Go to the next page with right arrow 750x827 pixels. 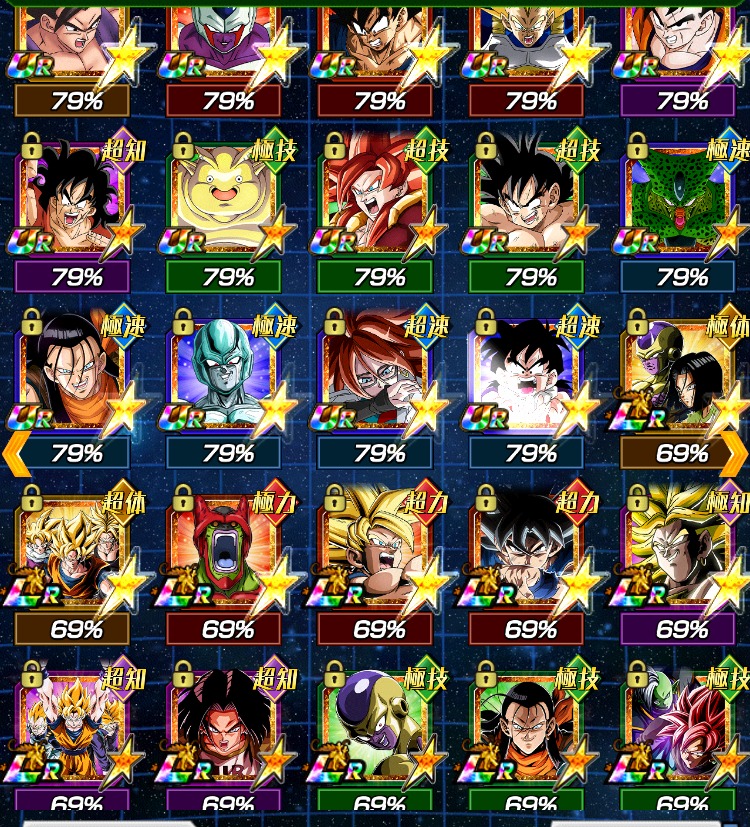click(734, 453)
